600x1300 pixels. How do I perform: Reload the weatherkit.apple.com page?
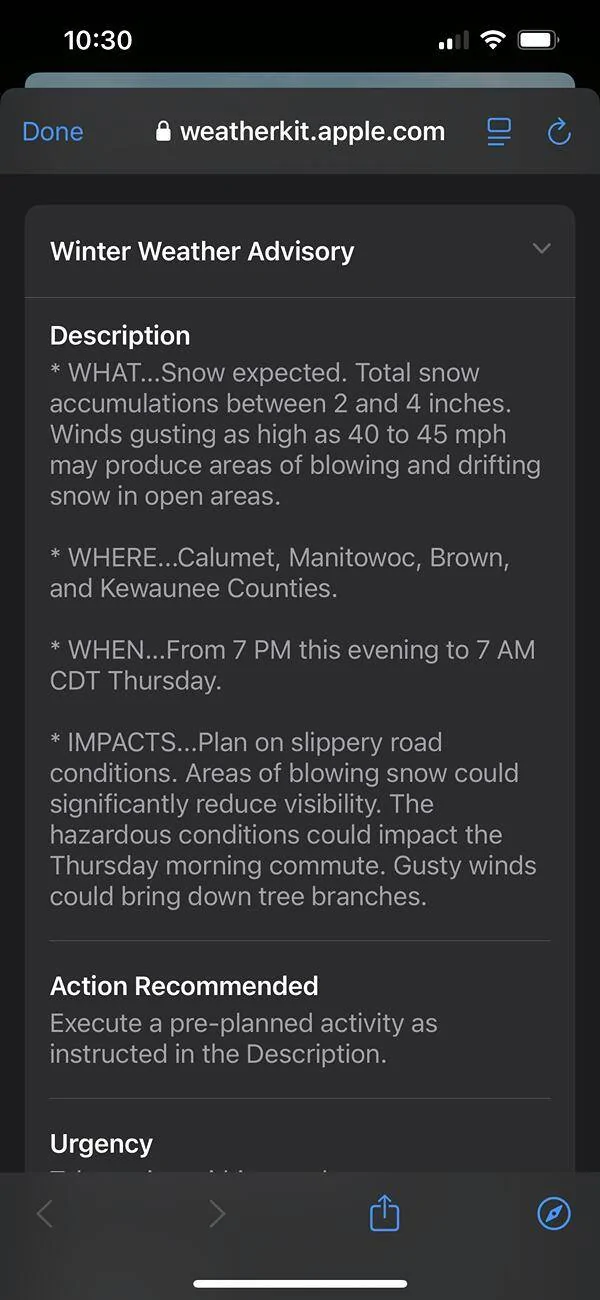click(559, 132)
